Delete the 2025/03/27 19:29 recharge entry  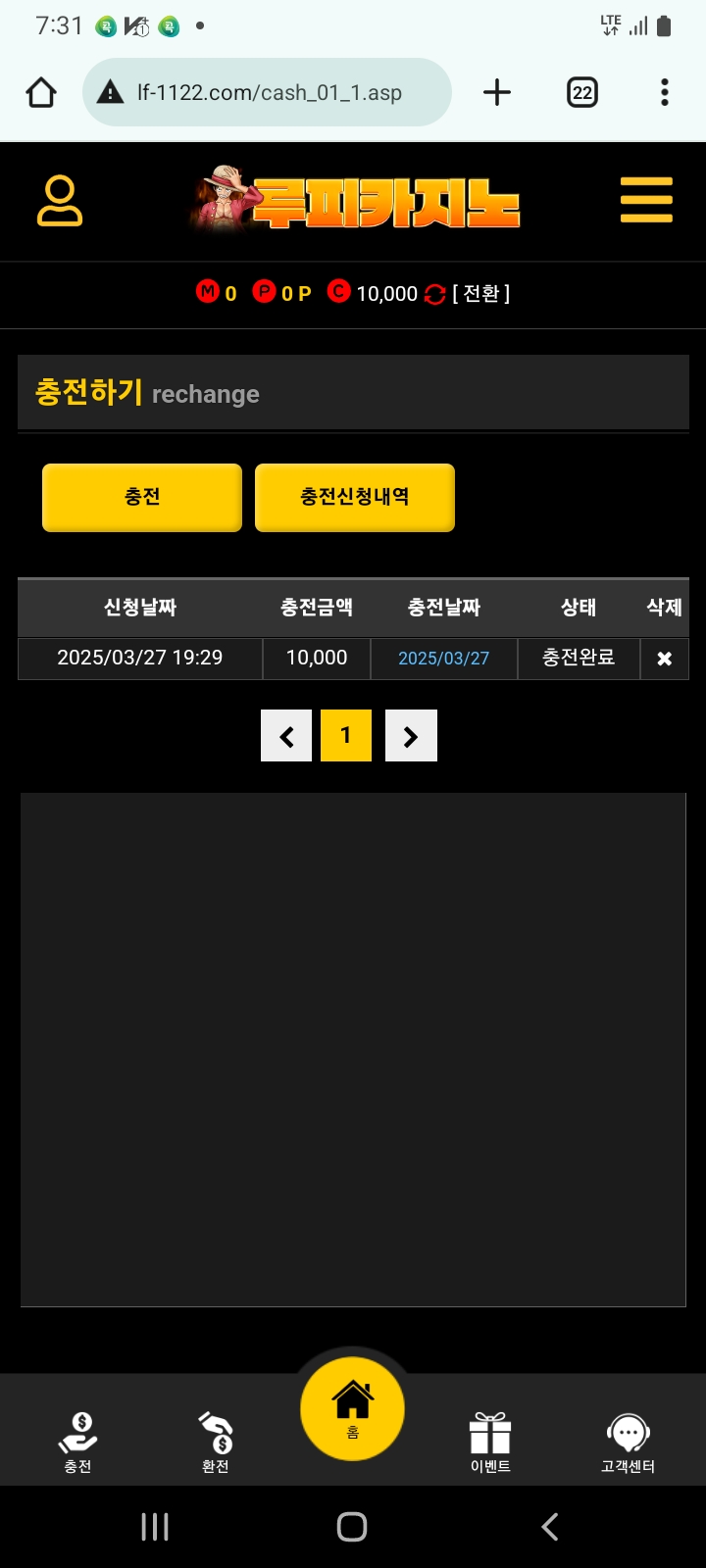click(x=664, y=659)
